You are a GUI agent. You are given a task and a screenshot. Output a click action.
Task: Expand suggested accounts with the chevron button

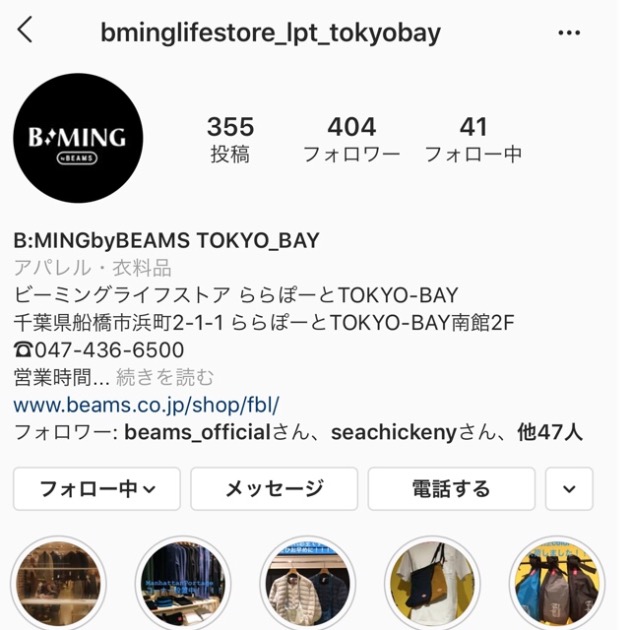[x=569, y=489]
